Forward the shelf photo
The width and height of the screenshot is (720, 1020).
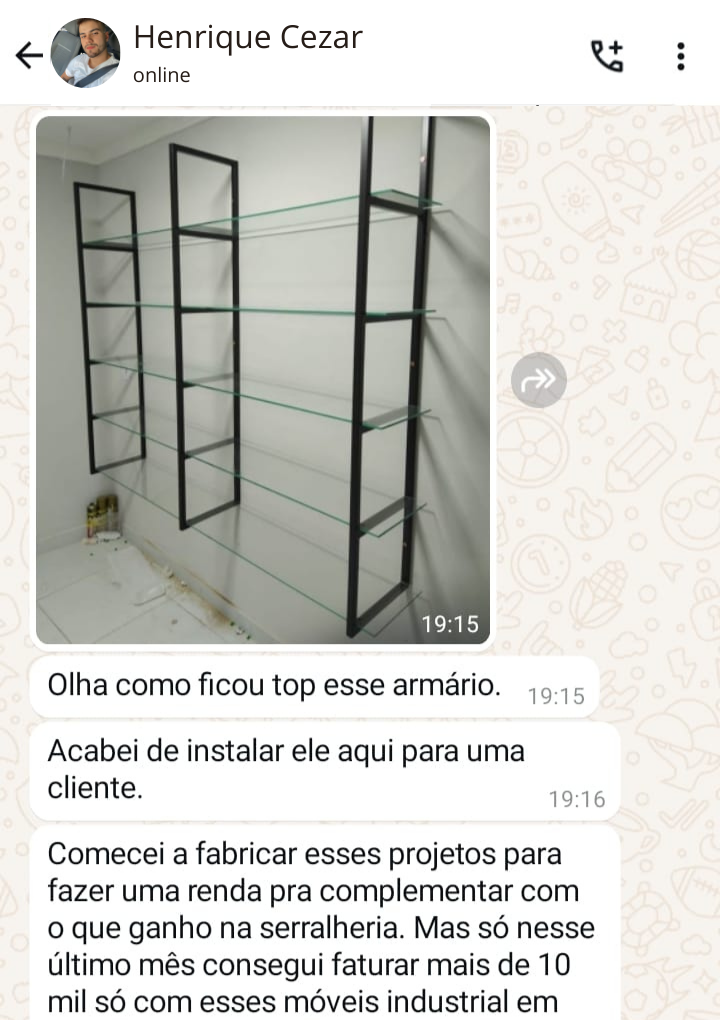[x=539, y=380]
